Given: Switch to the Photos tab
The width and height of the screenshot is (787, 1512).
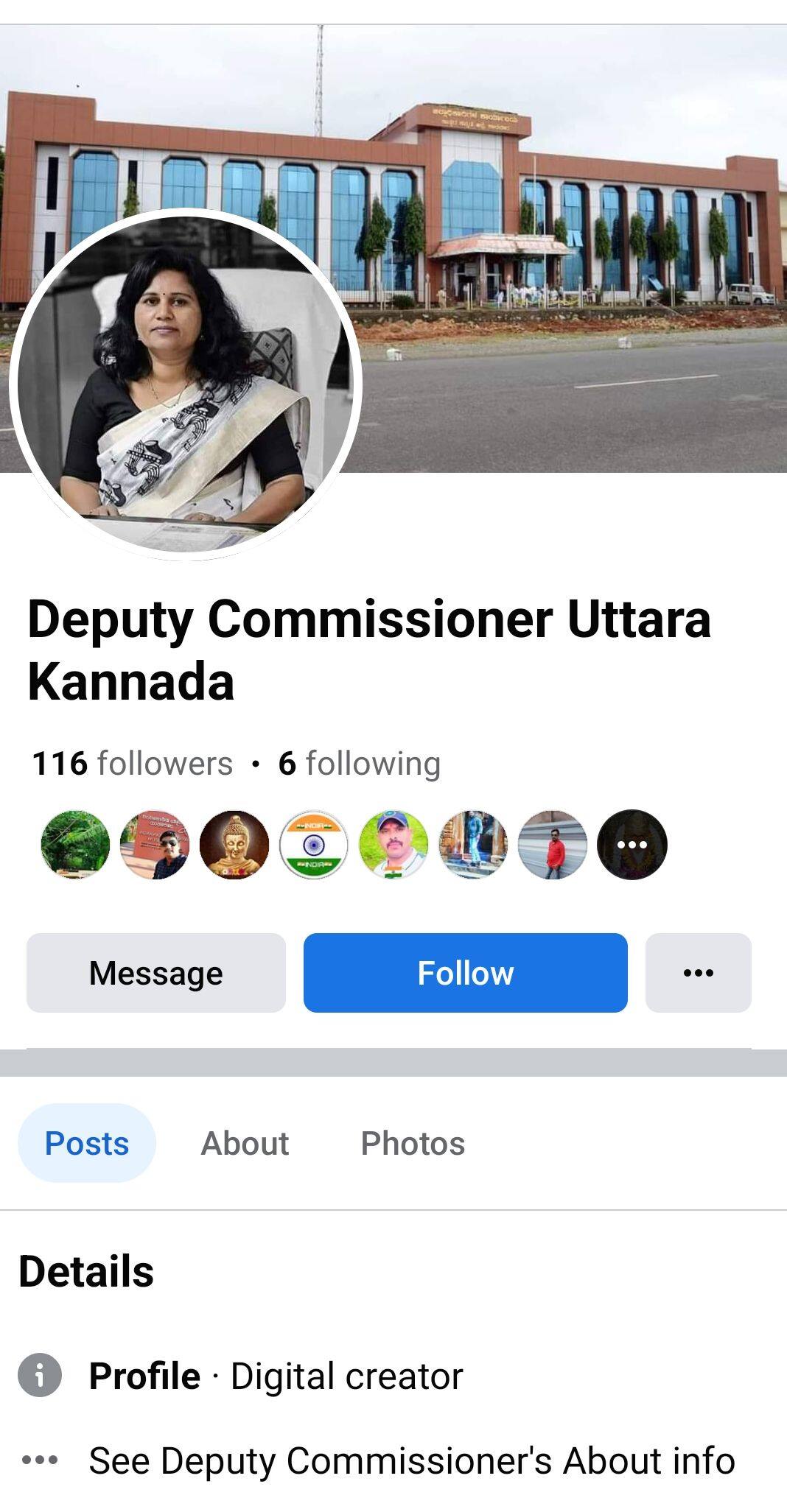Looking at the screenshot, I should pos(413,1143).
